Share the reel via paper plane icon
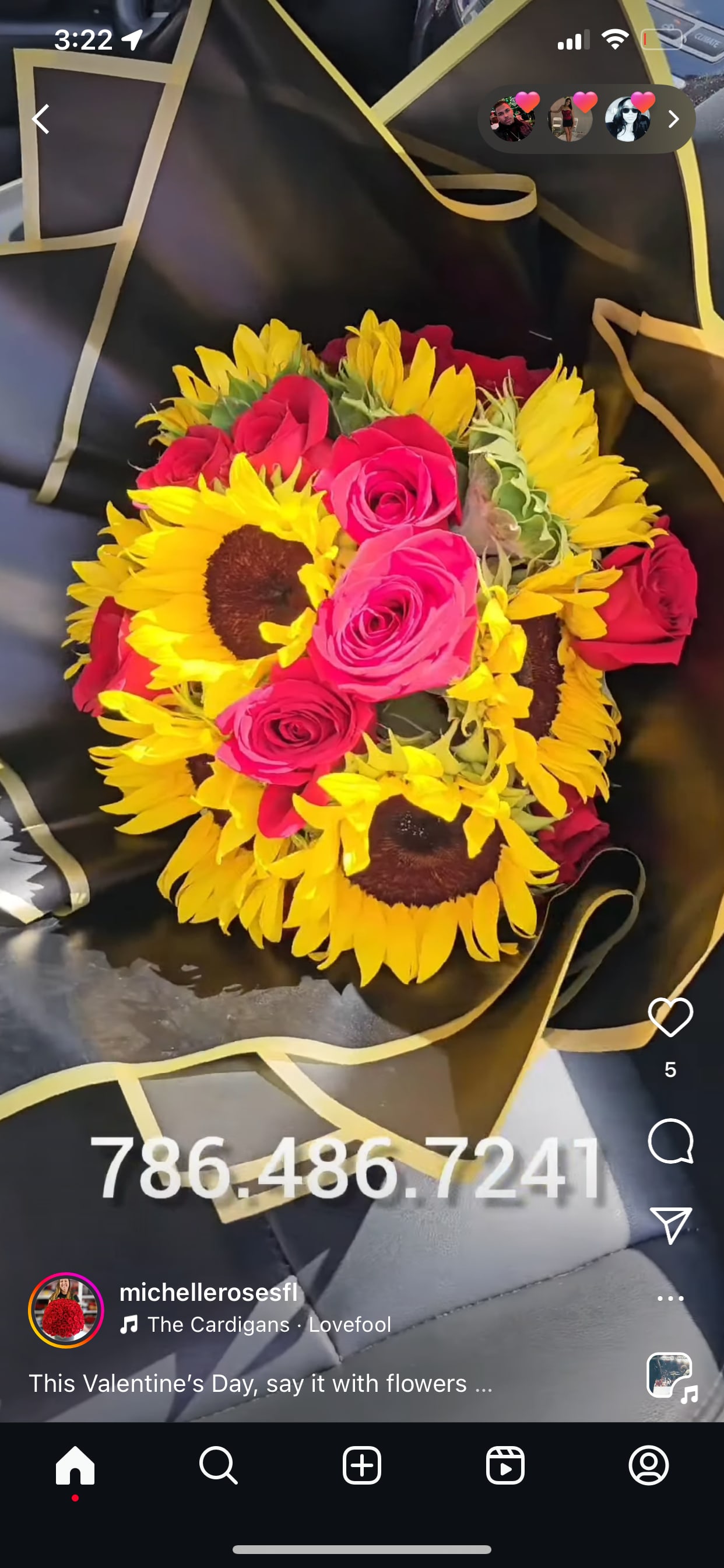 670,1224
